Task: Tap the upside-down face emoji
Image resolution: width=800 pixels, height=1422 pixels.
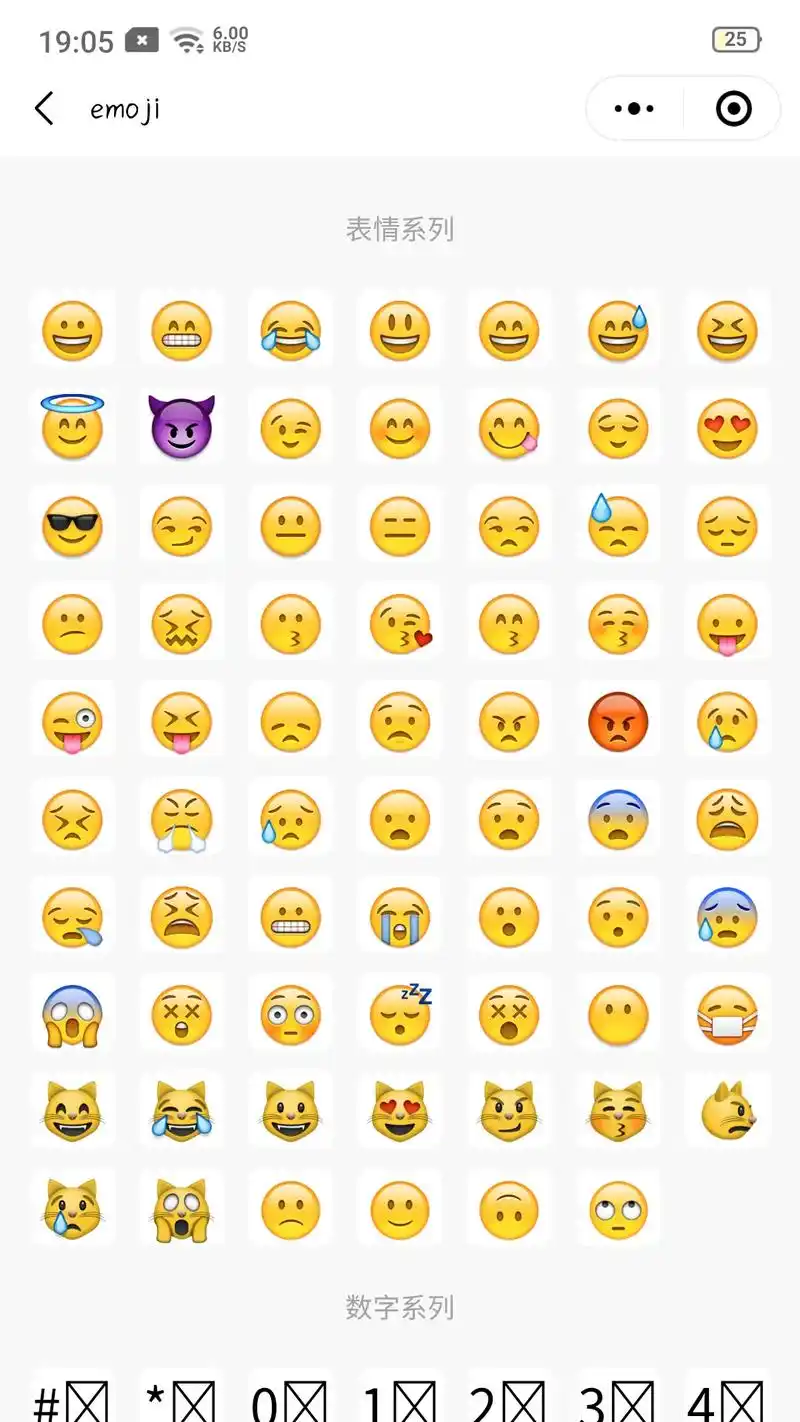Action: (509, 1210)
